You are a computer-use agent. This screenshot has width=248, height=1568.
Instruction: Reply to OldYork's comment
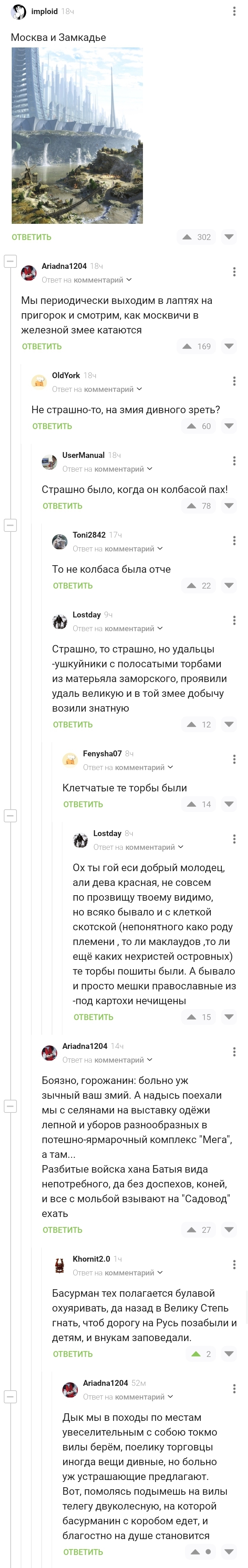pos(52,426)
